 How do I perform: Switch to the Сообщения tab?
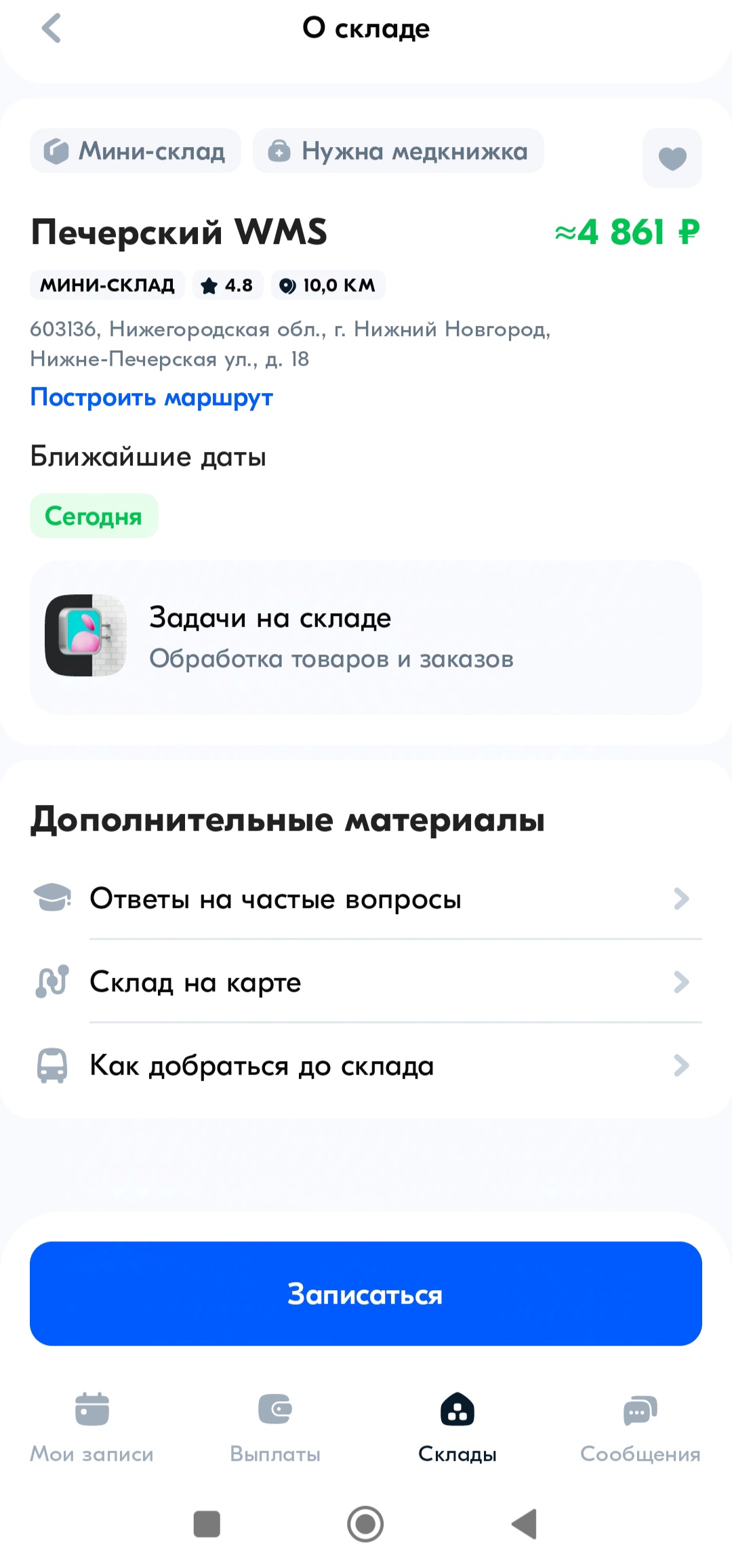(640, 1425)
